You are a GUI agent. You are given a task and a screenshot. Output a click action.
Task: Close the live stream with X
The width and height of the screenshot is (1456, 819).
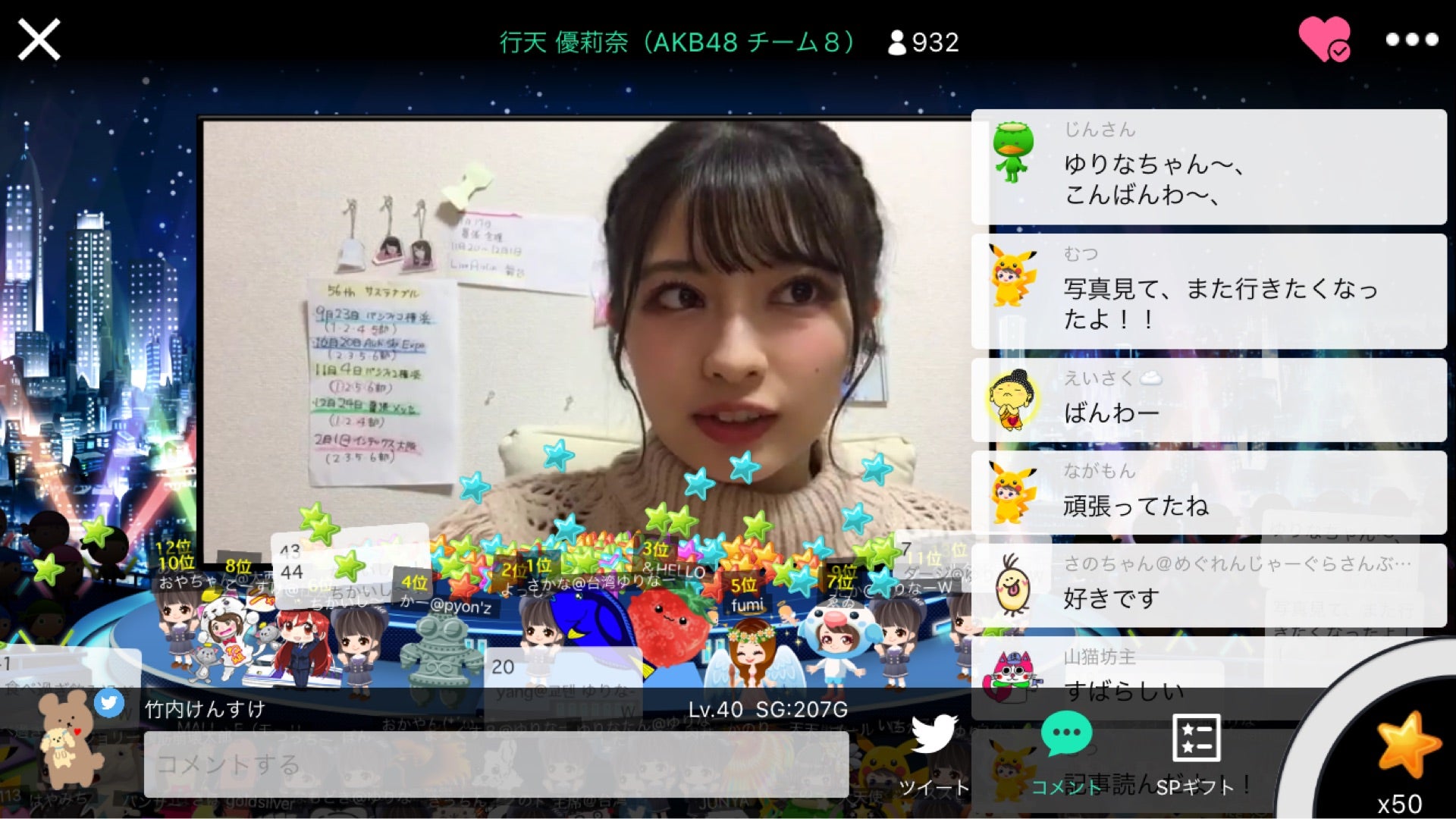[x=39, y=39]
